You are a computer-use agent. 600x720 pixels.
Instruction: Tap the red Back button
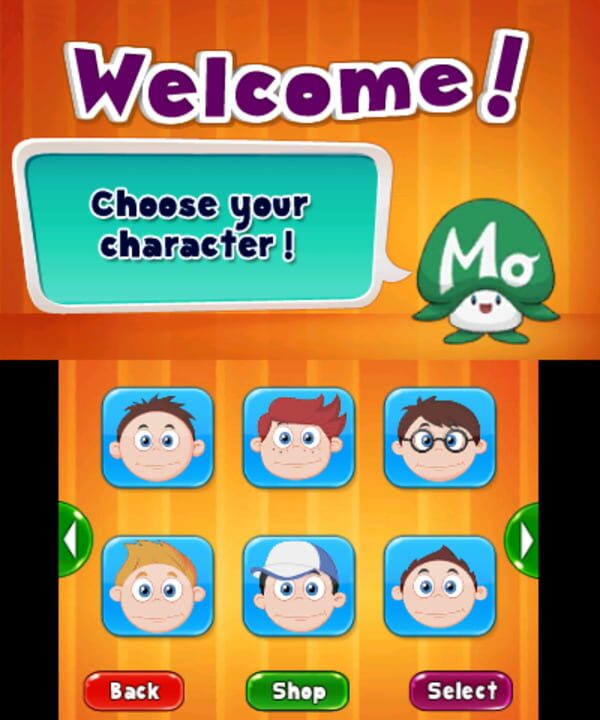133,690
